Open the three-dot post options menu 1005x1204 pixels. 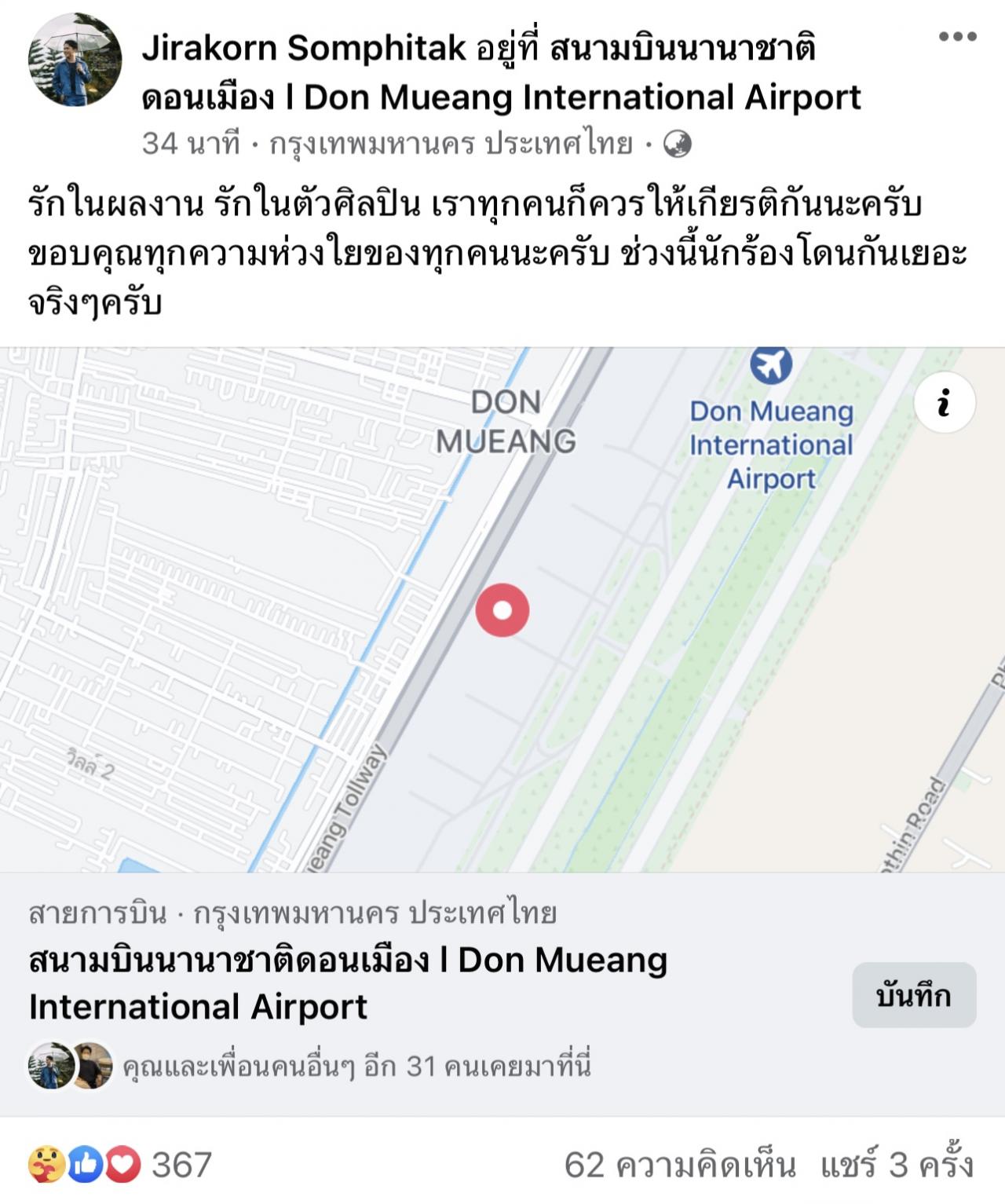[957, 37]
